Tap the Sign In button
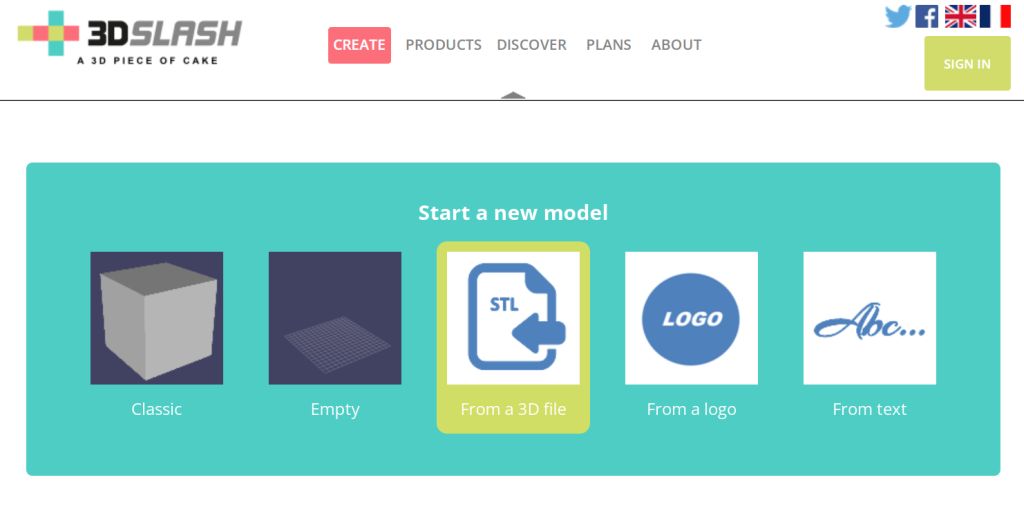 point(966,64)
